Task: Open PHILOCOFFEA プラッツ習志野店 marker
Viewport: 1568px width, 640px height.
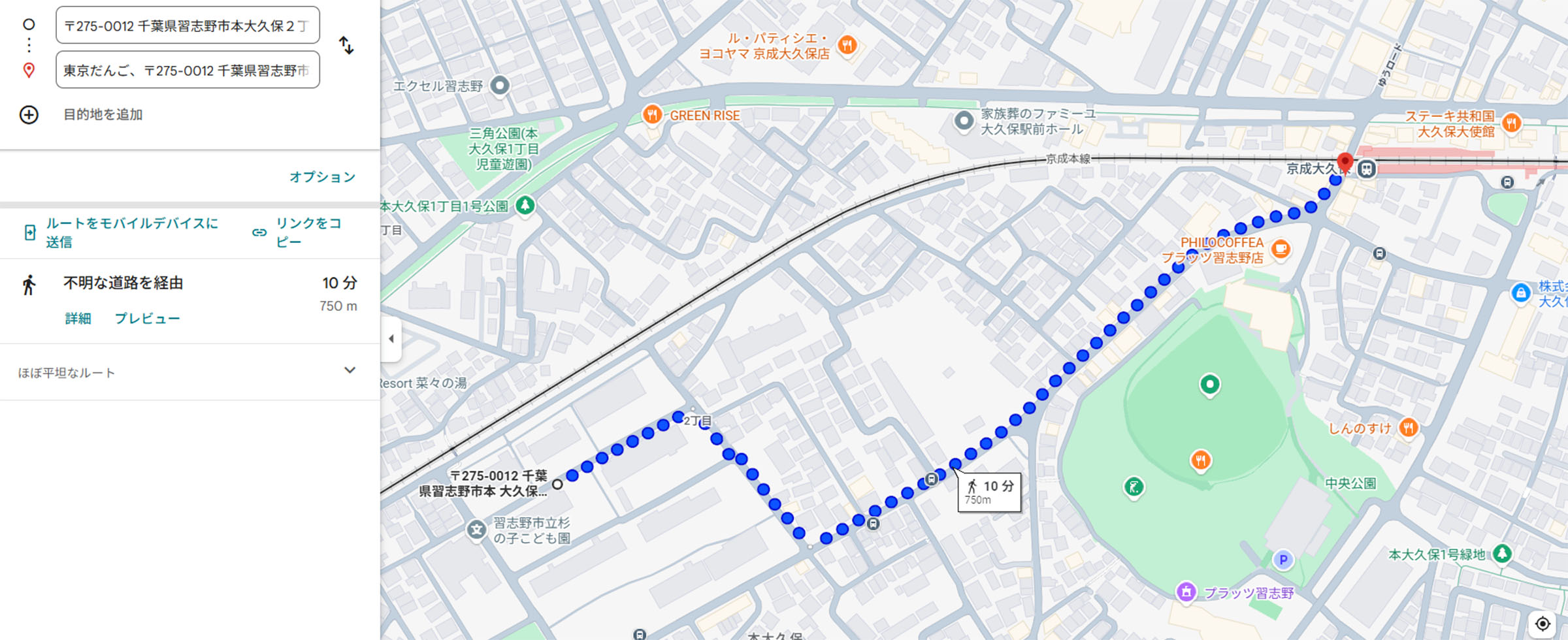Action: coord(1281,249)
